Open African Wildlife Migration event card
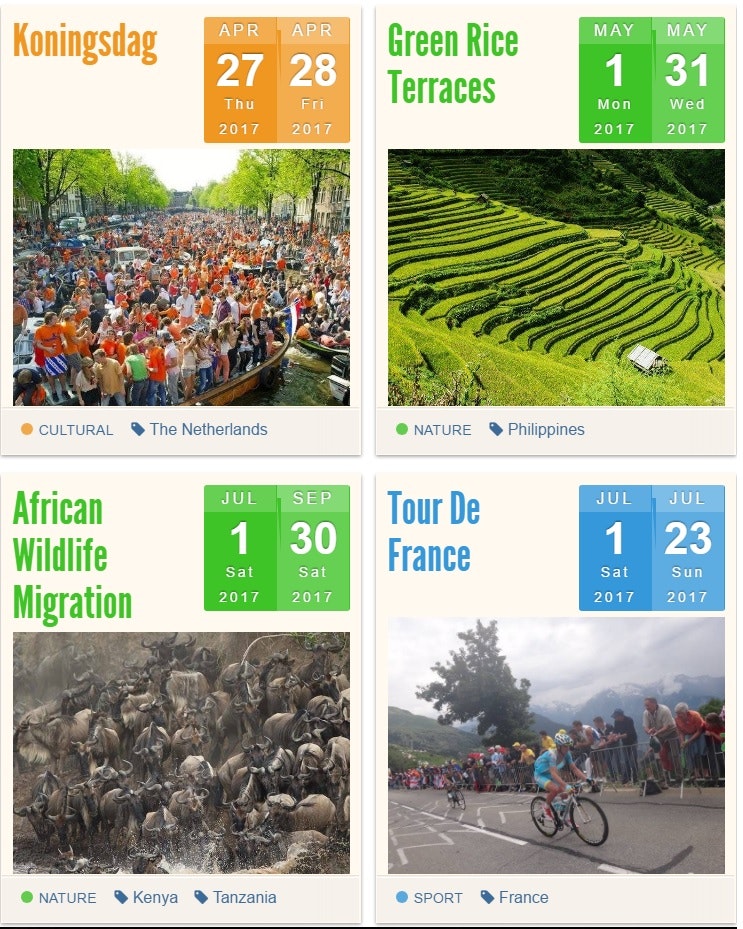 click(x=72, y=556)
